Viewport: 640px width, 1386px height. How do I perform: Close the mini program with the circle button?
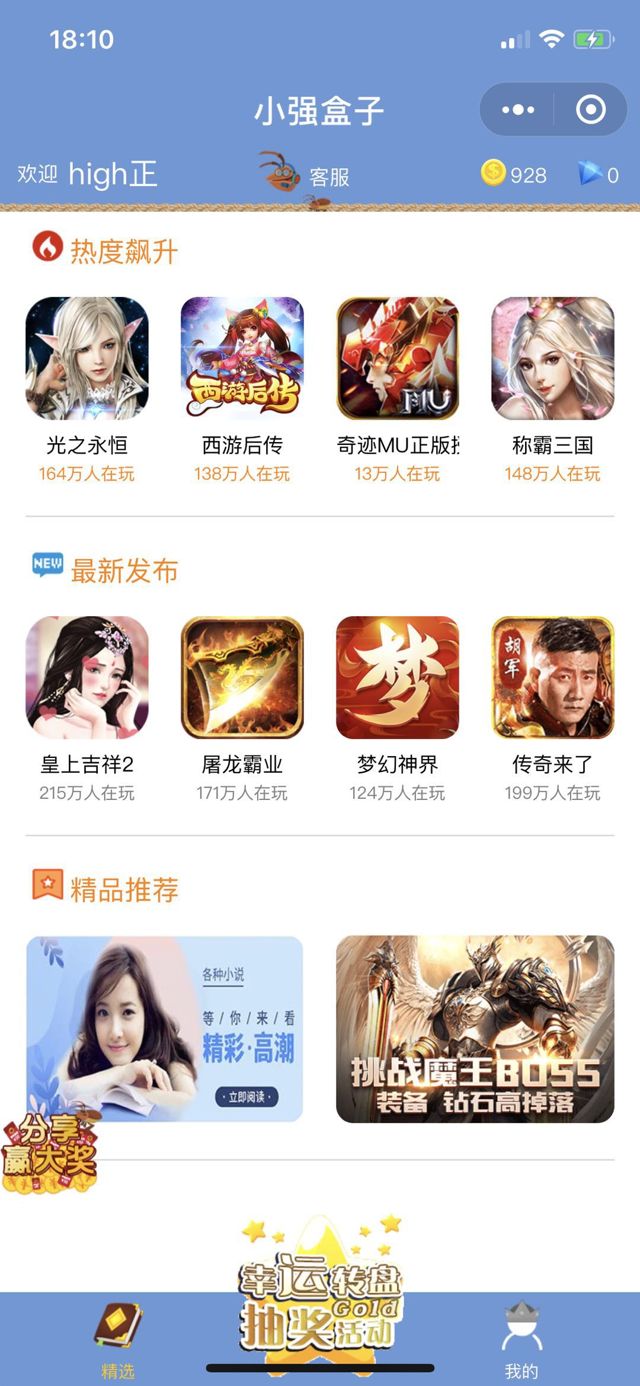tap(591, 110)
